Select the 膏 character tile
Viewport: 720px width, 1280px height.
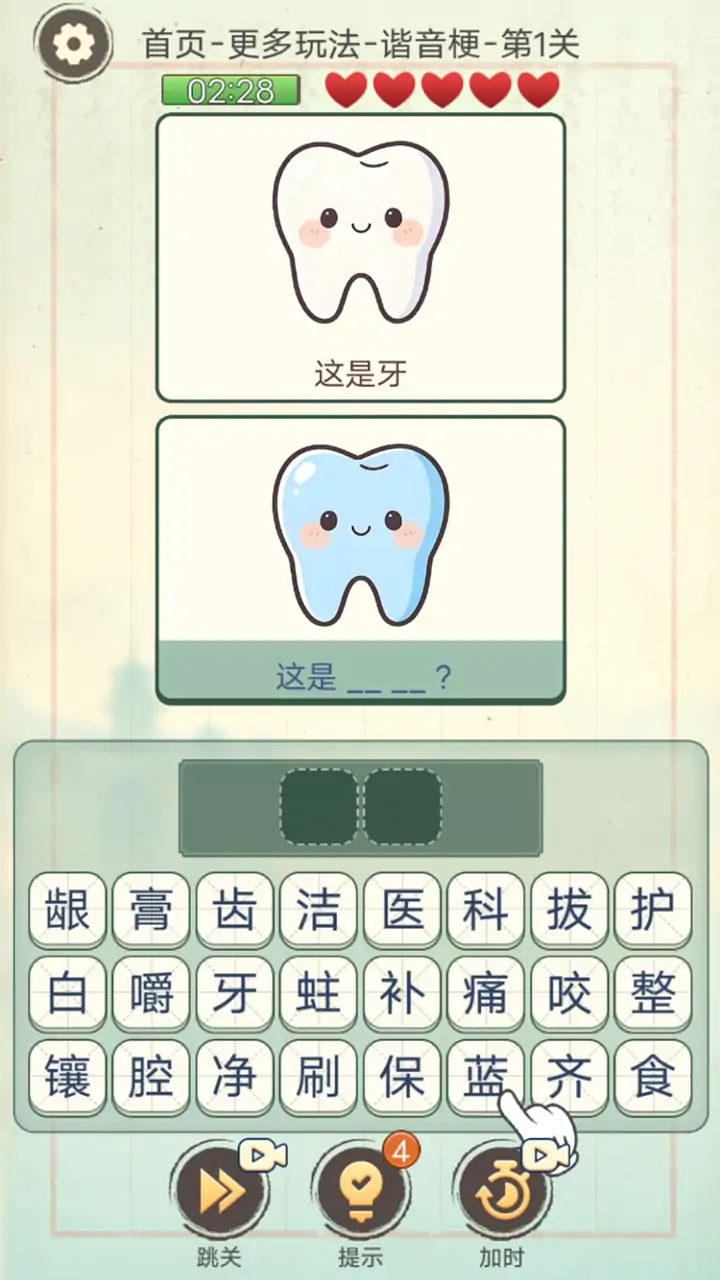(x=151, y=910)
